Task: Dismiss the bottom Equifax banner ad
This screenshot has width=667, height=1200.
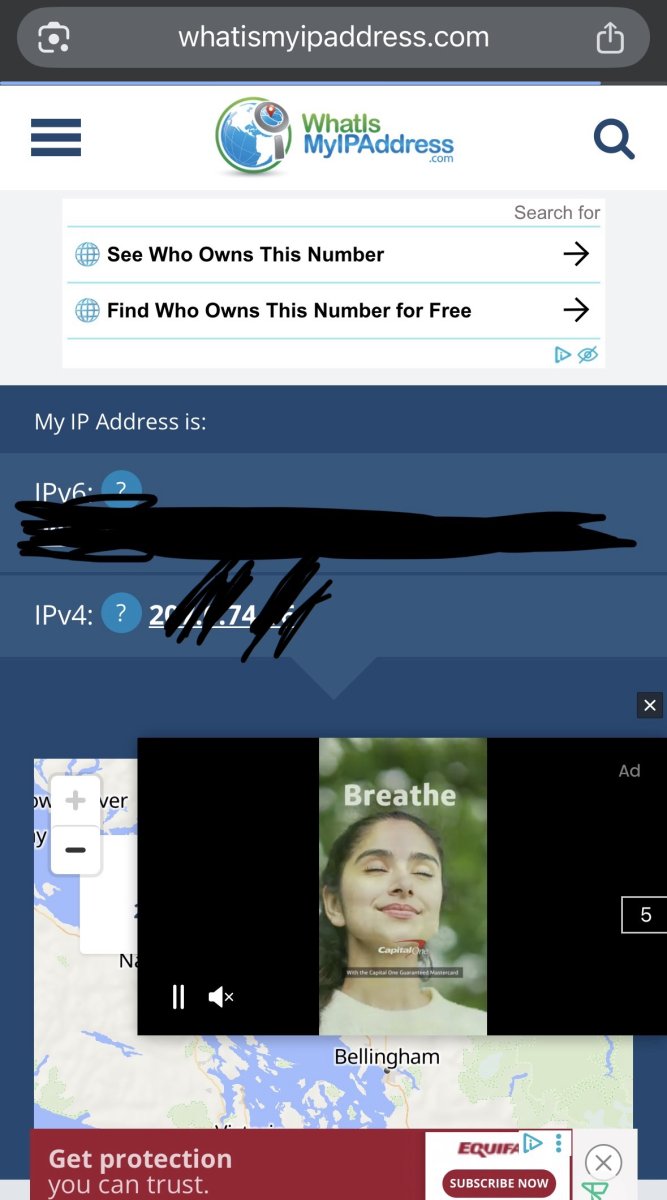Action: [602, 1162]
